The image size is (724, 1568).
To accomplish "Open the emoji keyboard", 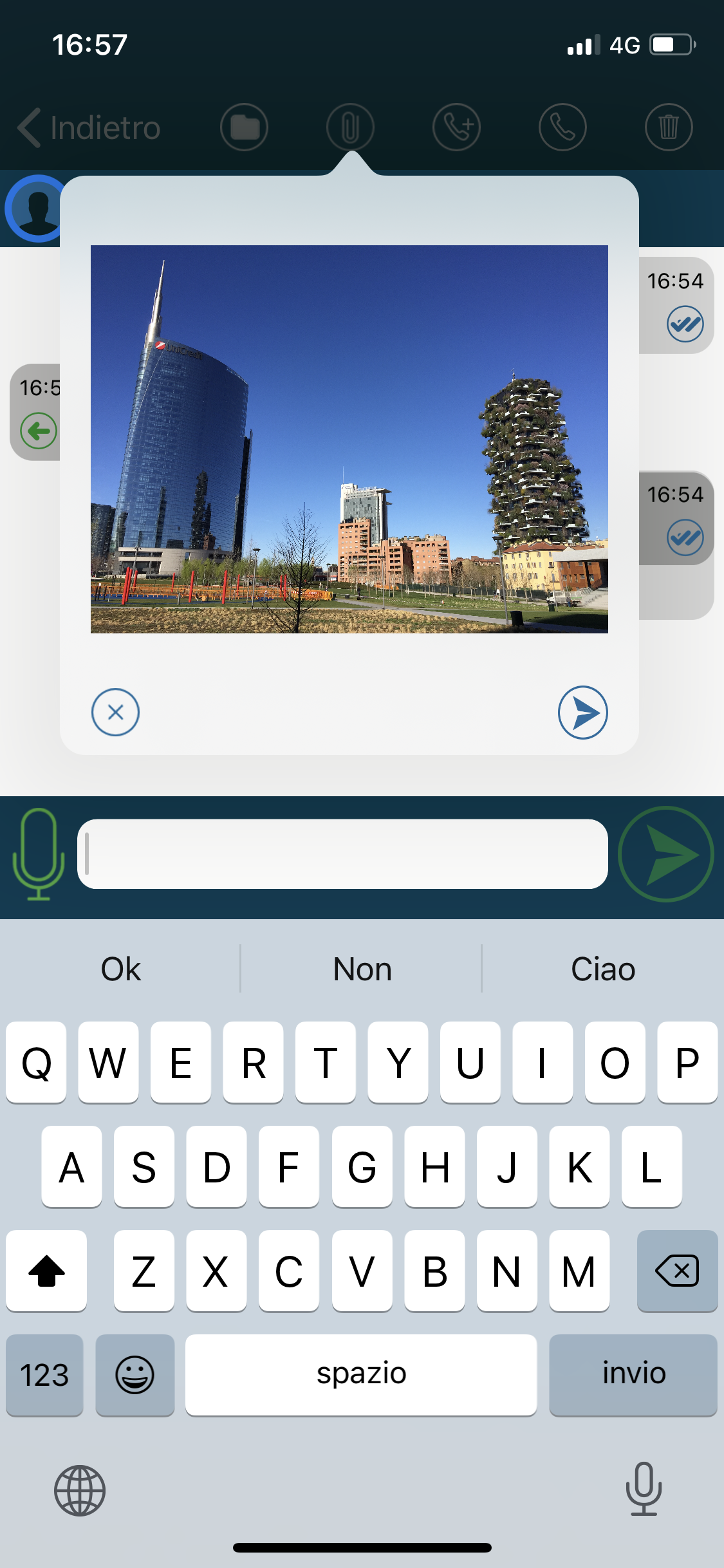I will [x=135, y=1374].
